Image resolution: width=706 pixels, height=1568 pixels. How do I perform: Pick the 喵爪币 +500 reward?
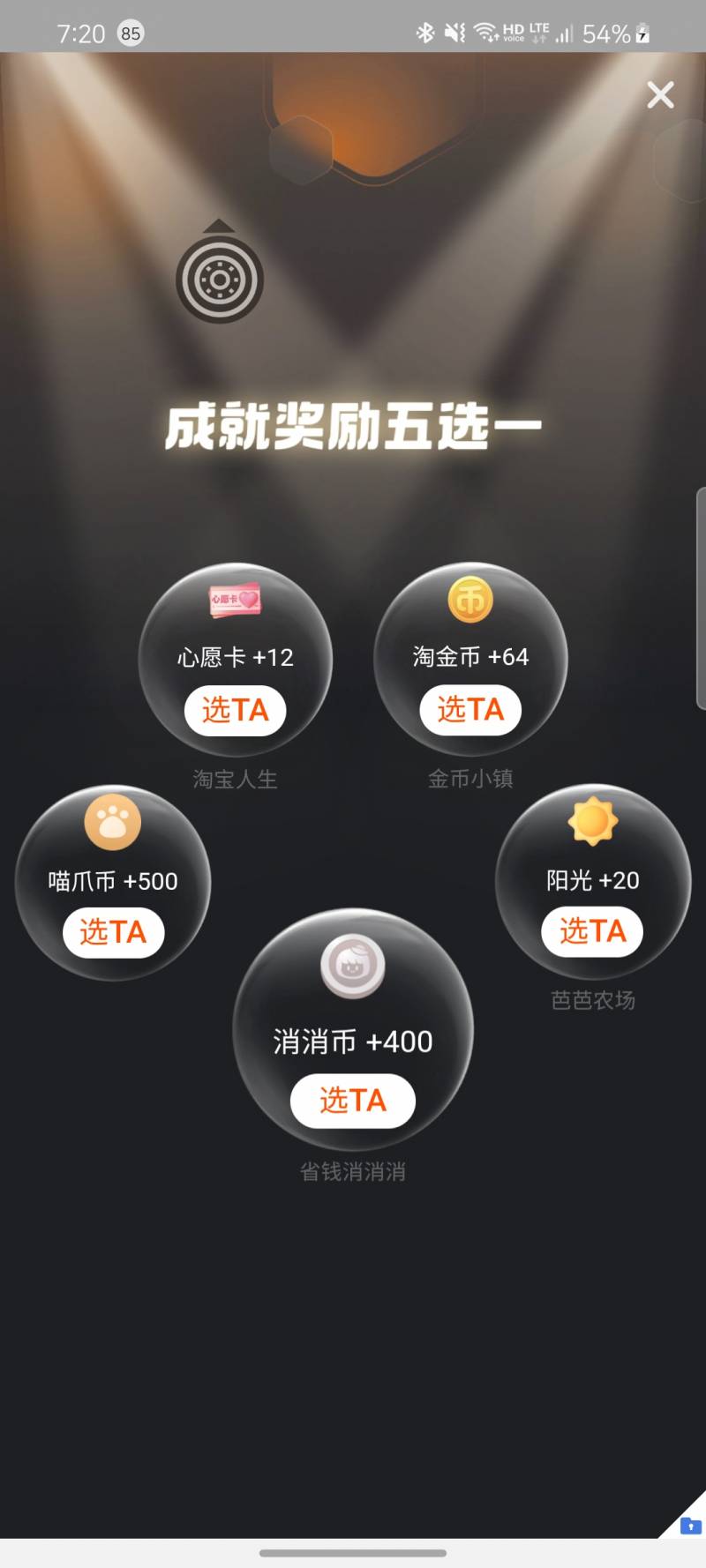(x=113, y=932)
